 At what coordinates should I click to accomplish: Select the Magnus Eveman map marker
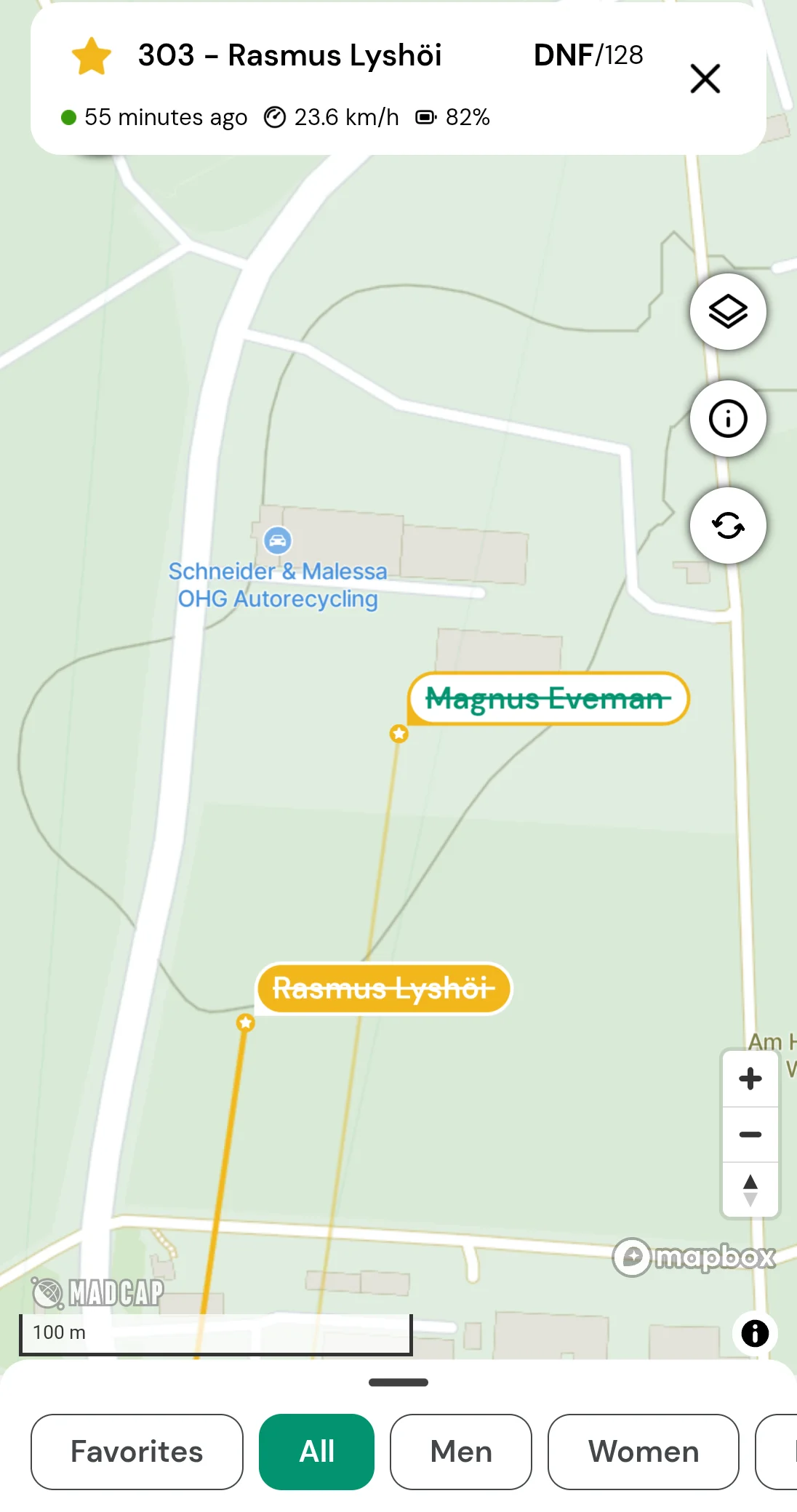[x=548, y=699]
